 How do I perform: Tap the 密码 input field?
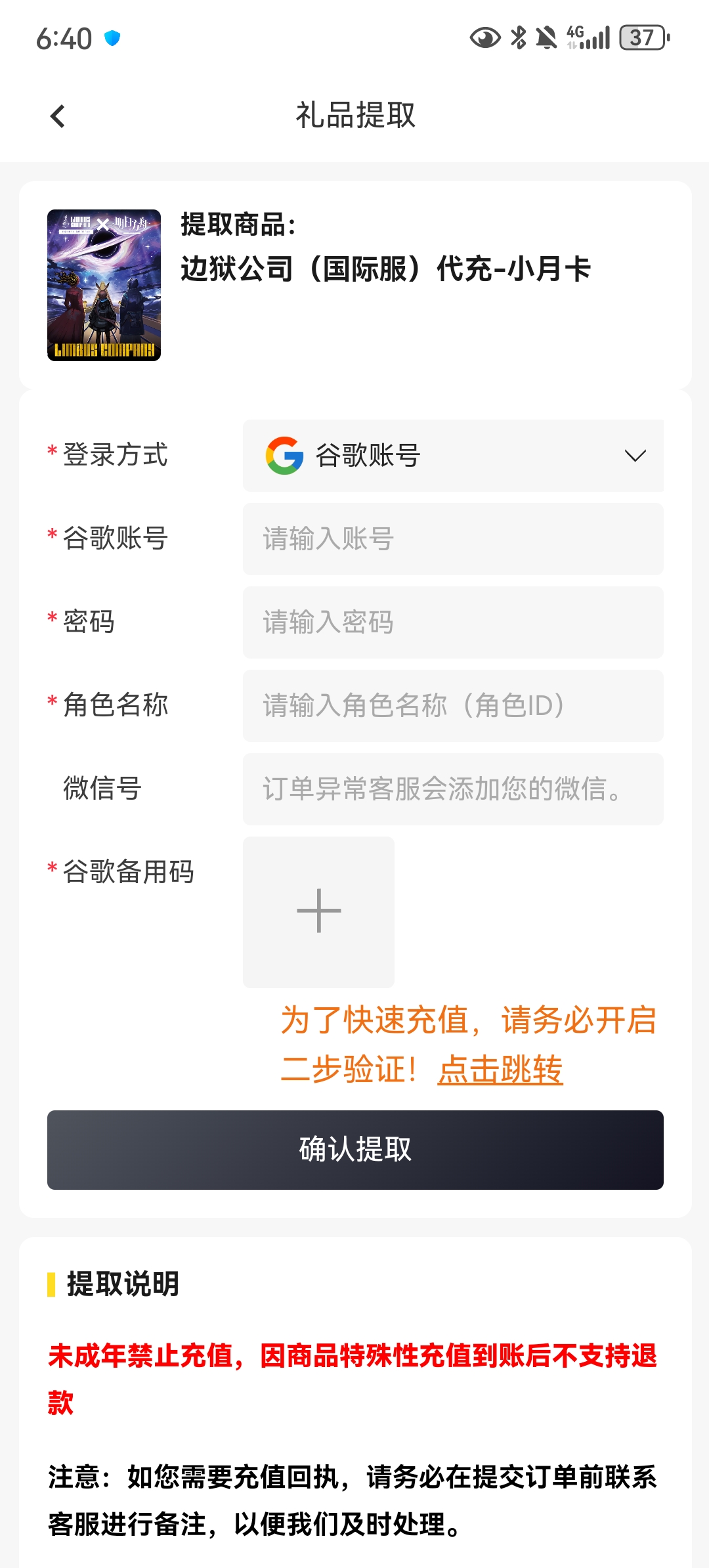[x=453, y=622]
